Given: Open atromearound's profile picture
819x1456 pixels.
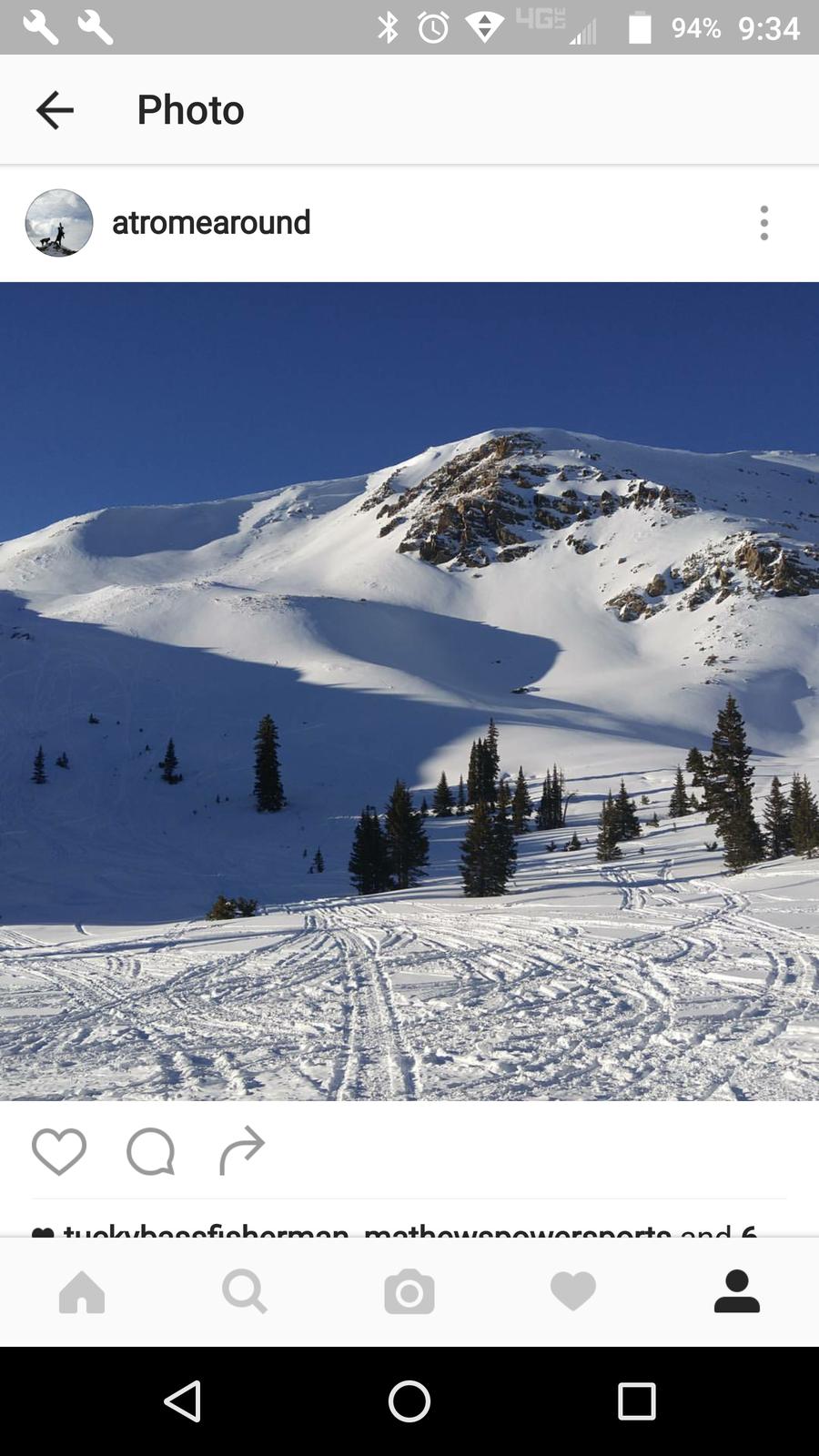Looking at the screenshot, I should pos(59,223).
